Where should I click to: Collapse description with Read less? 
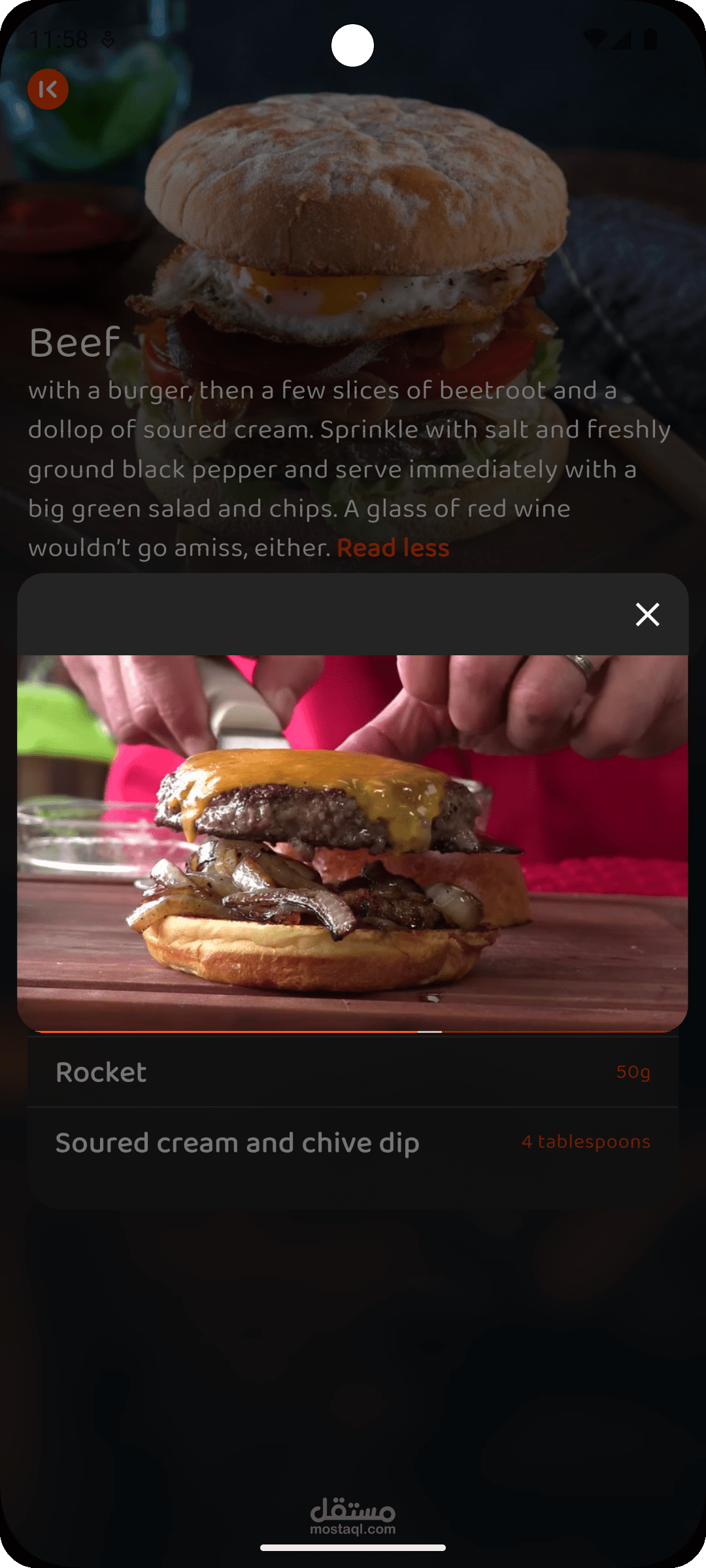(x=393, y=548)
